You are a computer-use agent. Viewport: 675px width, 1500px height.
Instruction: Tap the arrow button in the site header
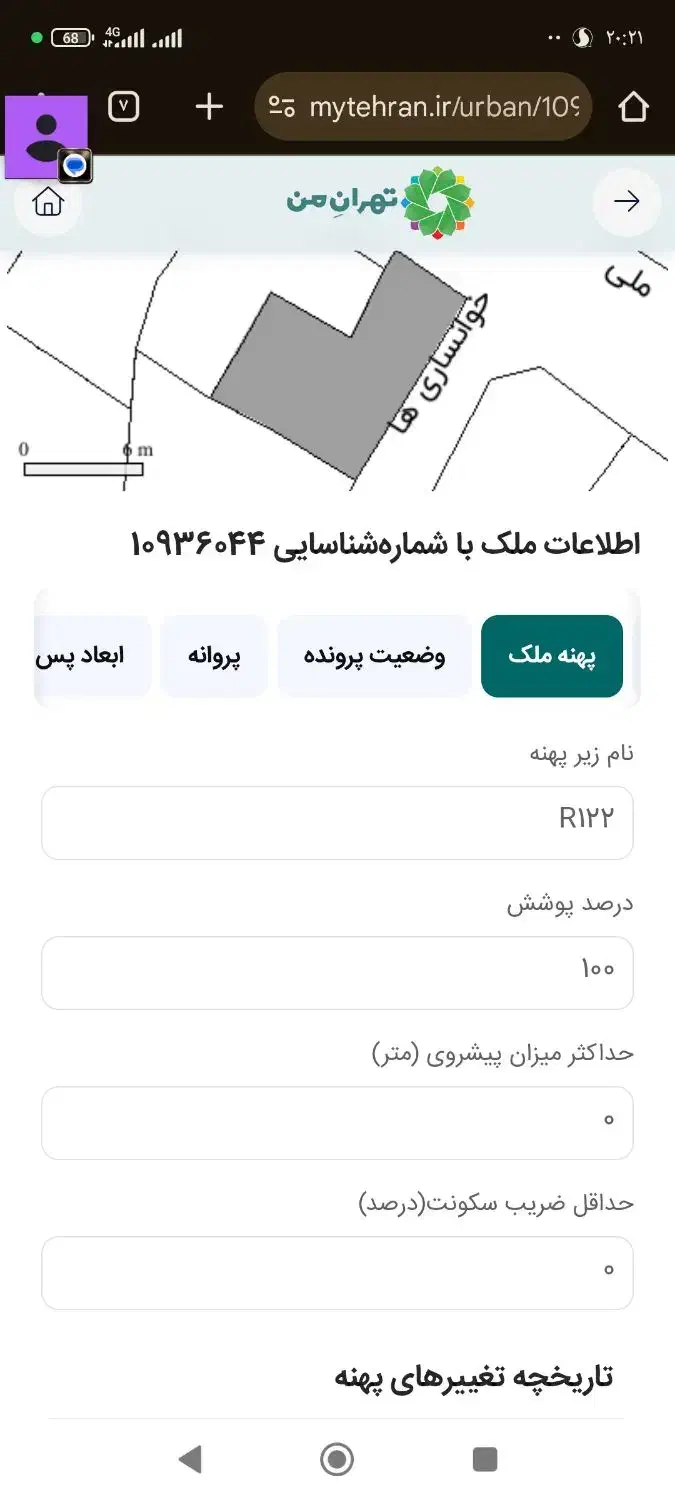tap(626, 203)
